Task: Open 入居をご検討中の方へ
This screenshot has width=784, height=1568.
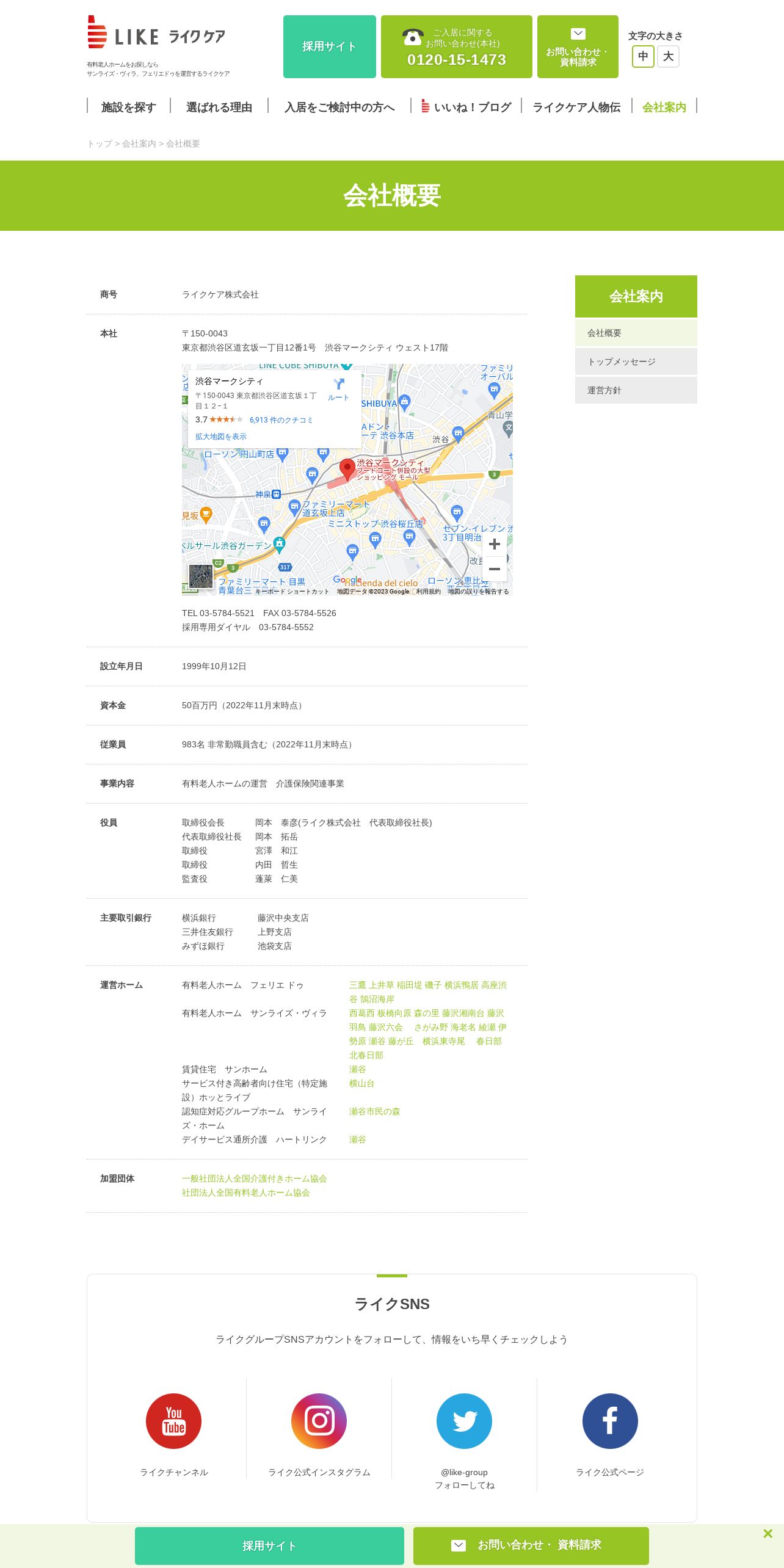Action: 339,107
